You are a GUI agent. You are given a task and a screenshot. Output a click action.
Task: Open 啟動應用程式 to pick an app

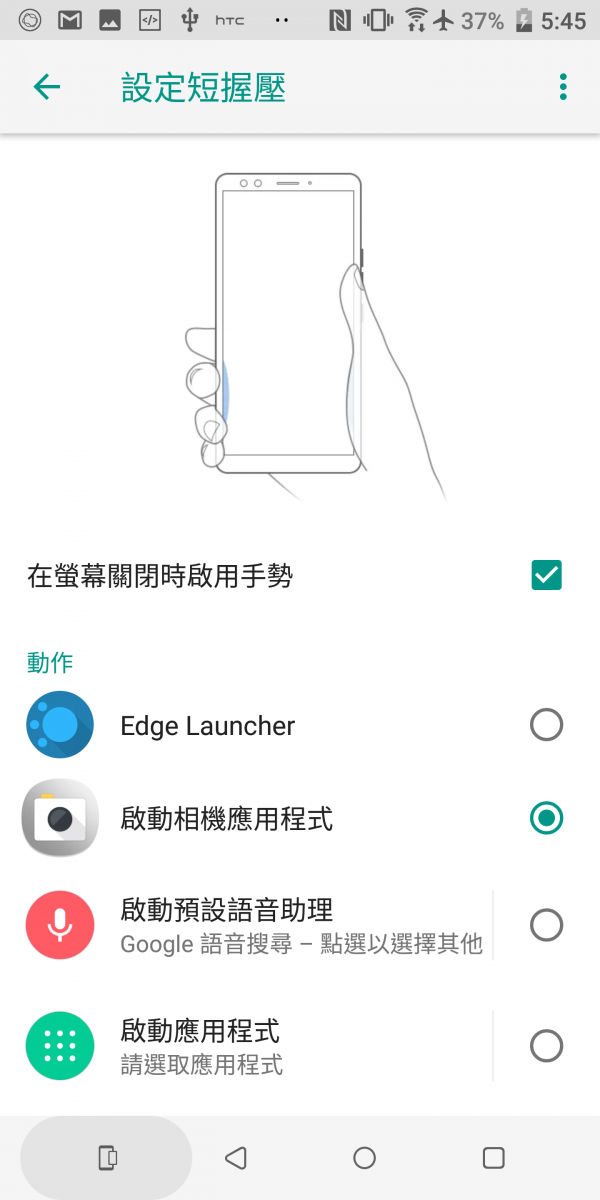pyautogui.click(x=255, y=1046)
